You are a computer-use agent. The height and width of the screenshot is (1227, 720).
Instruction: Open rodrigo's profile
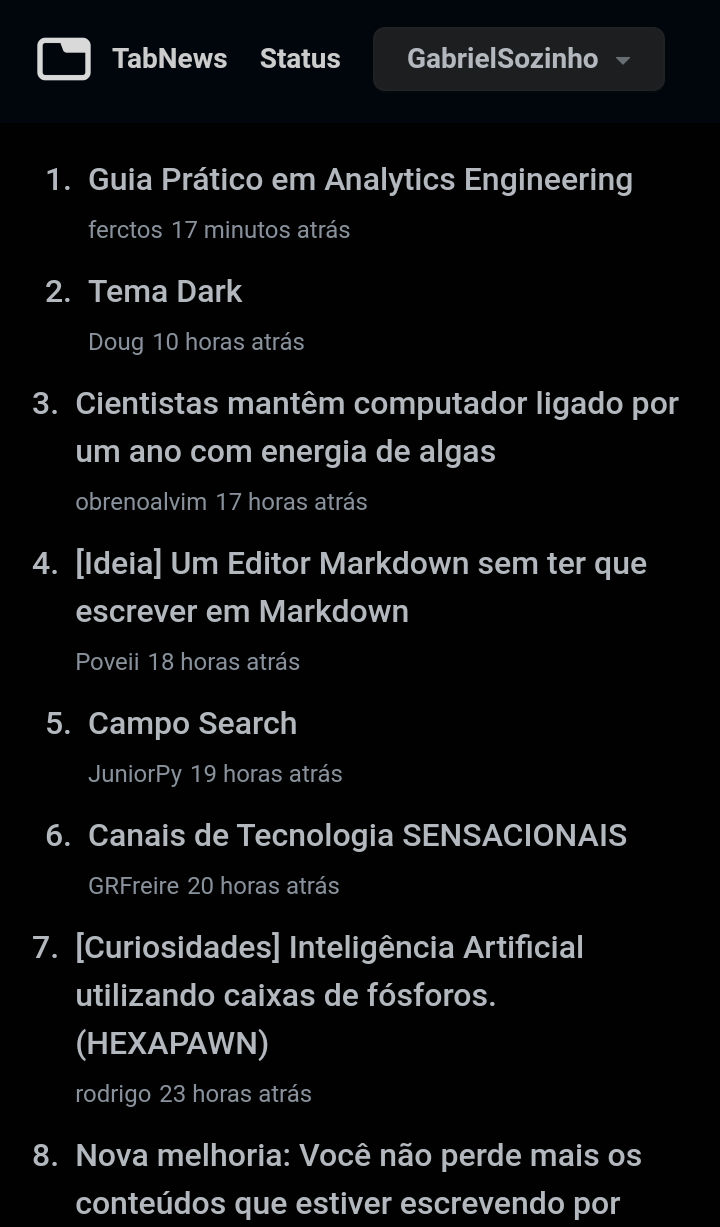(113, 1094)
